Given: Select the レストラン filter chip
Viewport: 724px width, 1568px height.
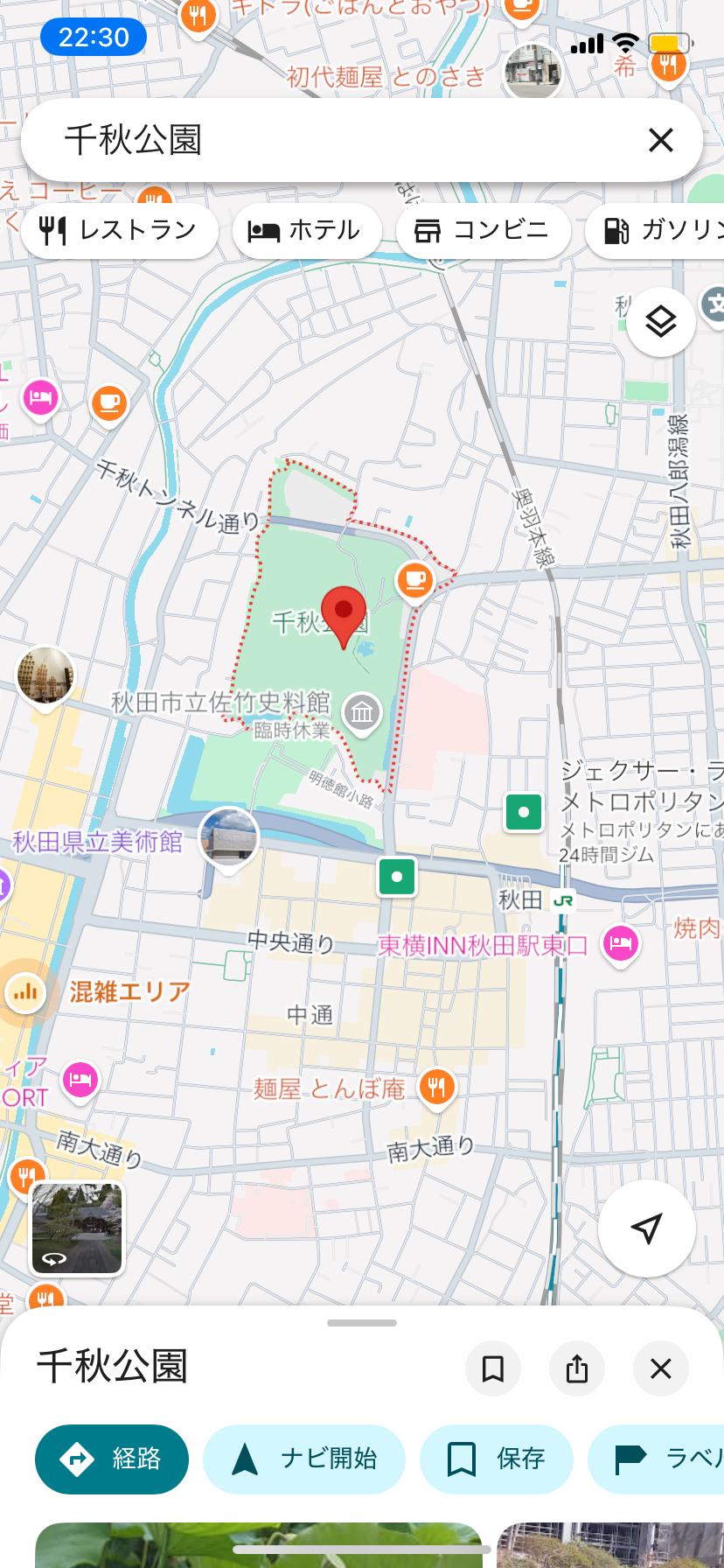Looking at the screenshot, I should pyautogui.click(x=119, y=231).
